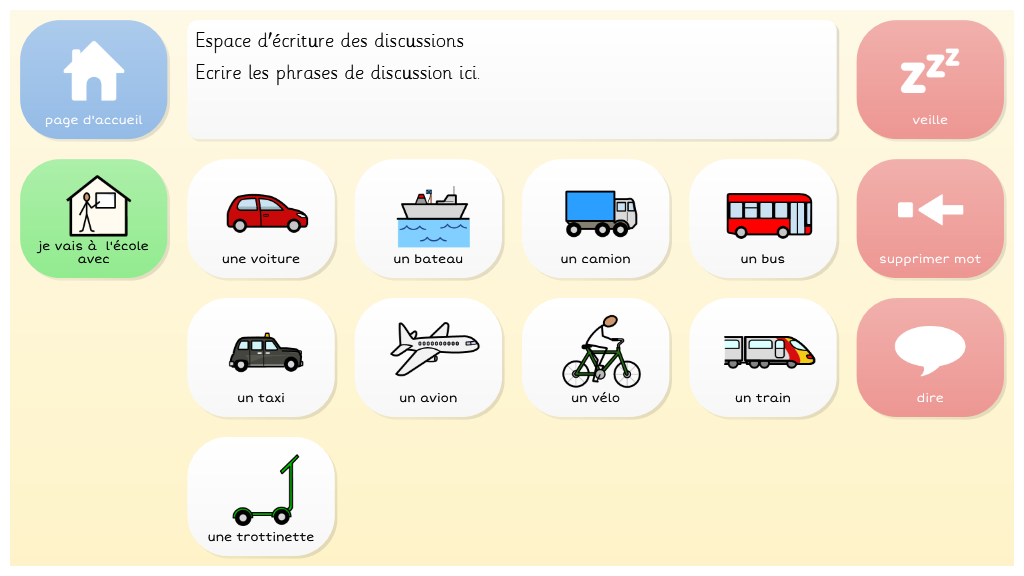Activate the veille sleep button
Screen dimensions: 1024x576
click(930, 80)
